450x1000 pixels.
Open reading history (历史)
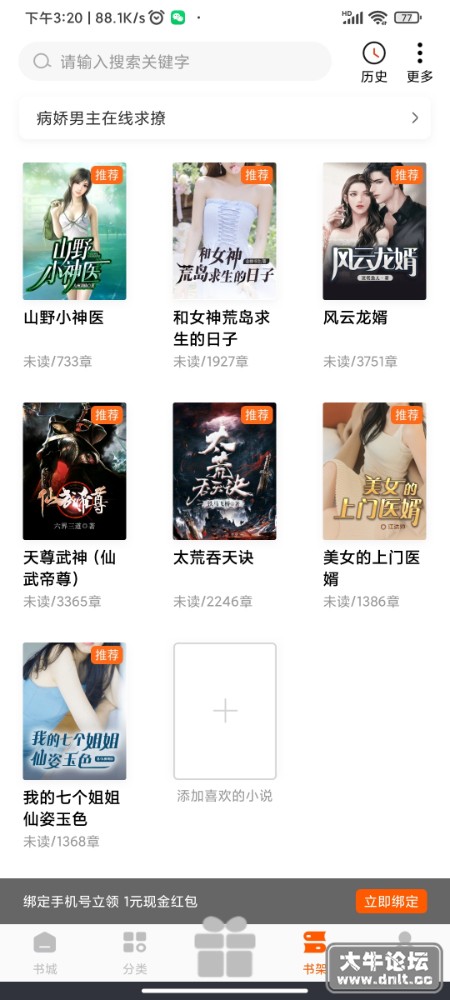click(x=374, y=62)
